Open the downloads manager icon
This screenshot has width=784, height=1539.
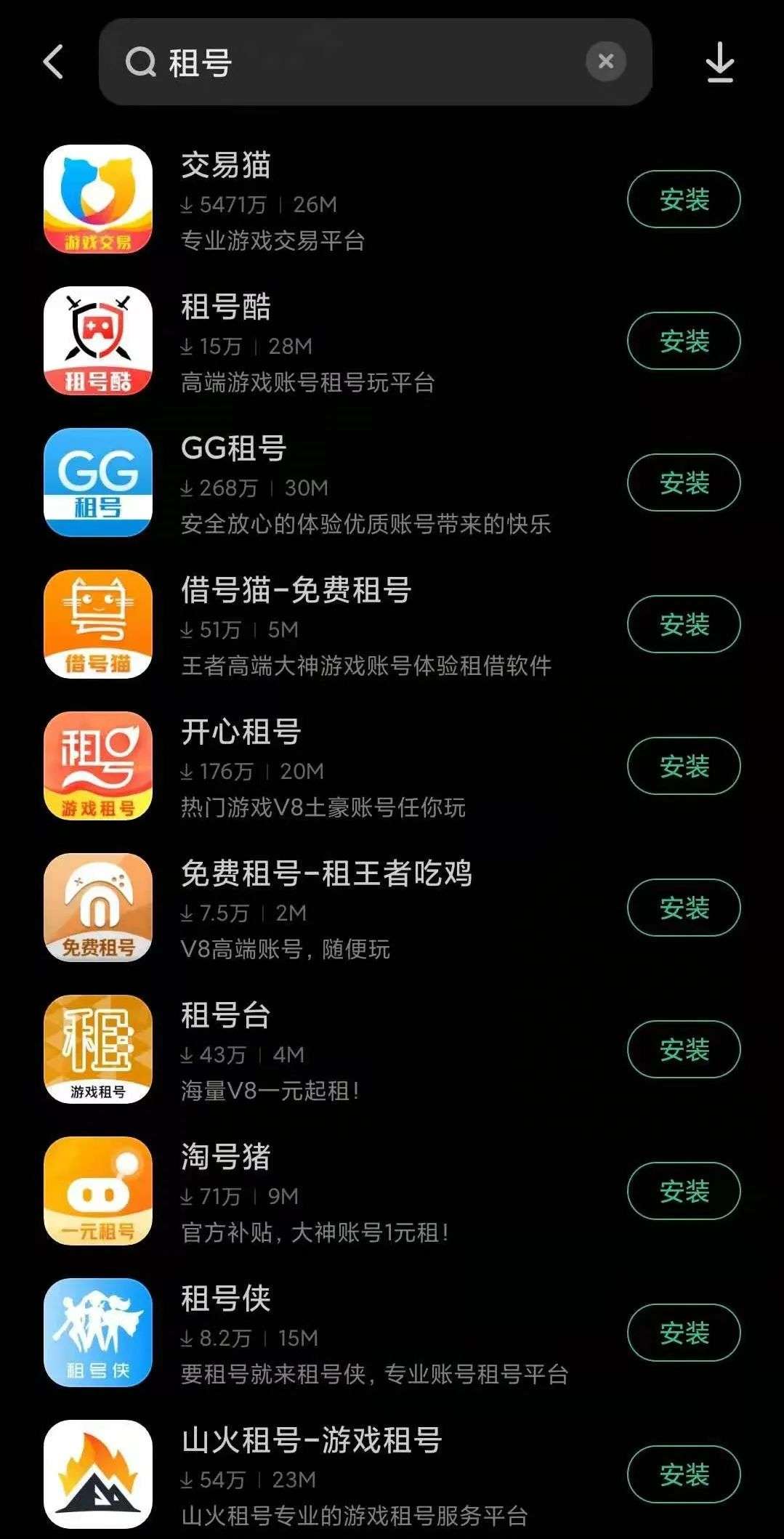tap(719, 62)
